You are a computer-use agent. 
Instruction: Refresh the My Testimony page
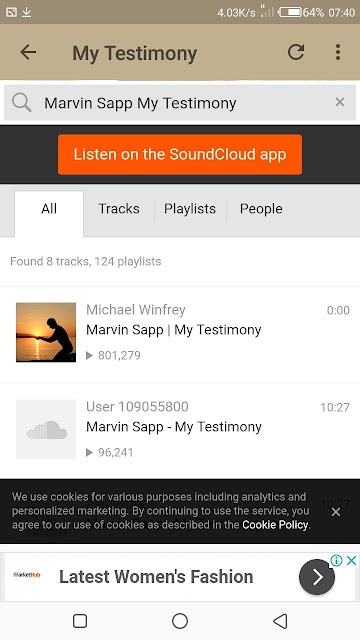pyautogui.click(x=296, y=52)
